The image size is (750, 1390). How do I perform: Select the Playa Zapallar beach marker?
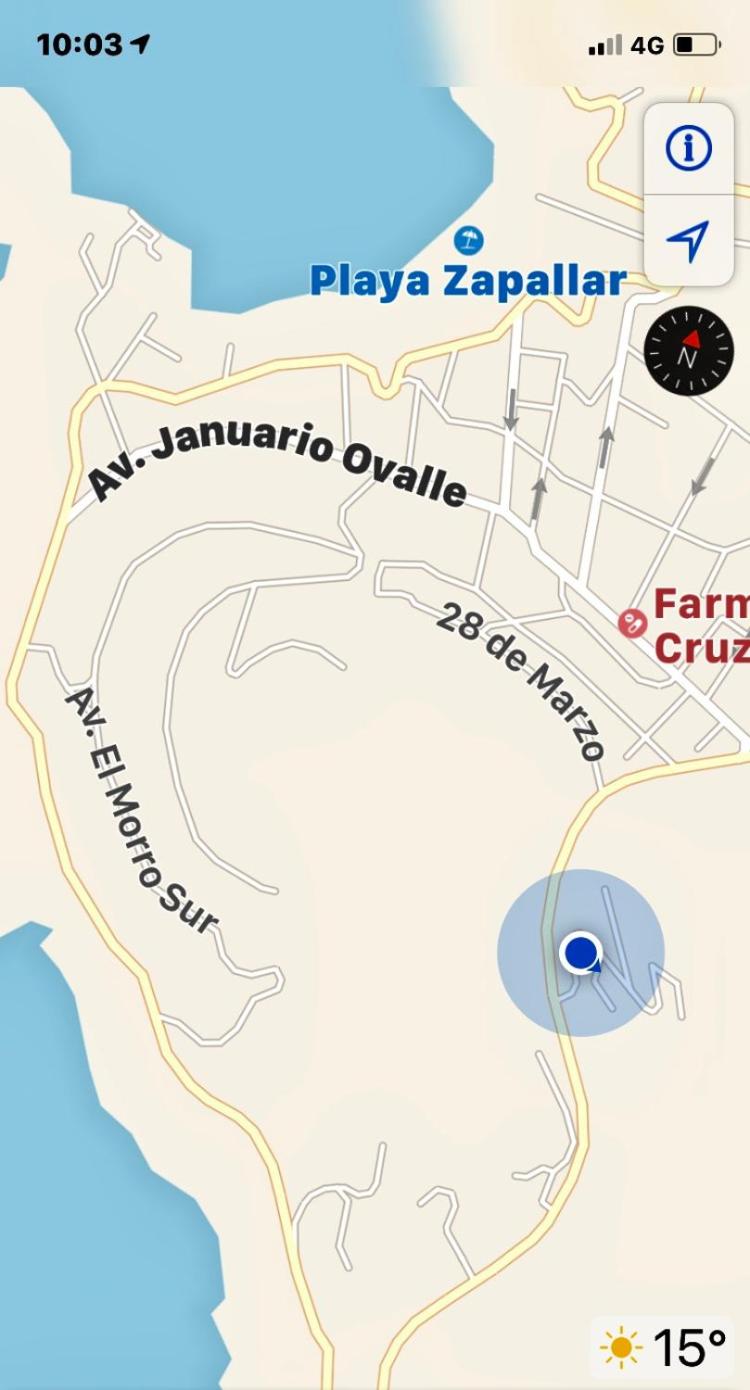point(468,240)
